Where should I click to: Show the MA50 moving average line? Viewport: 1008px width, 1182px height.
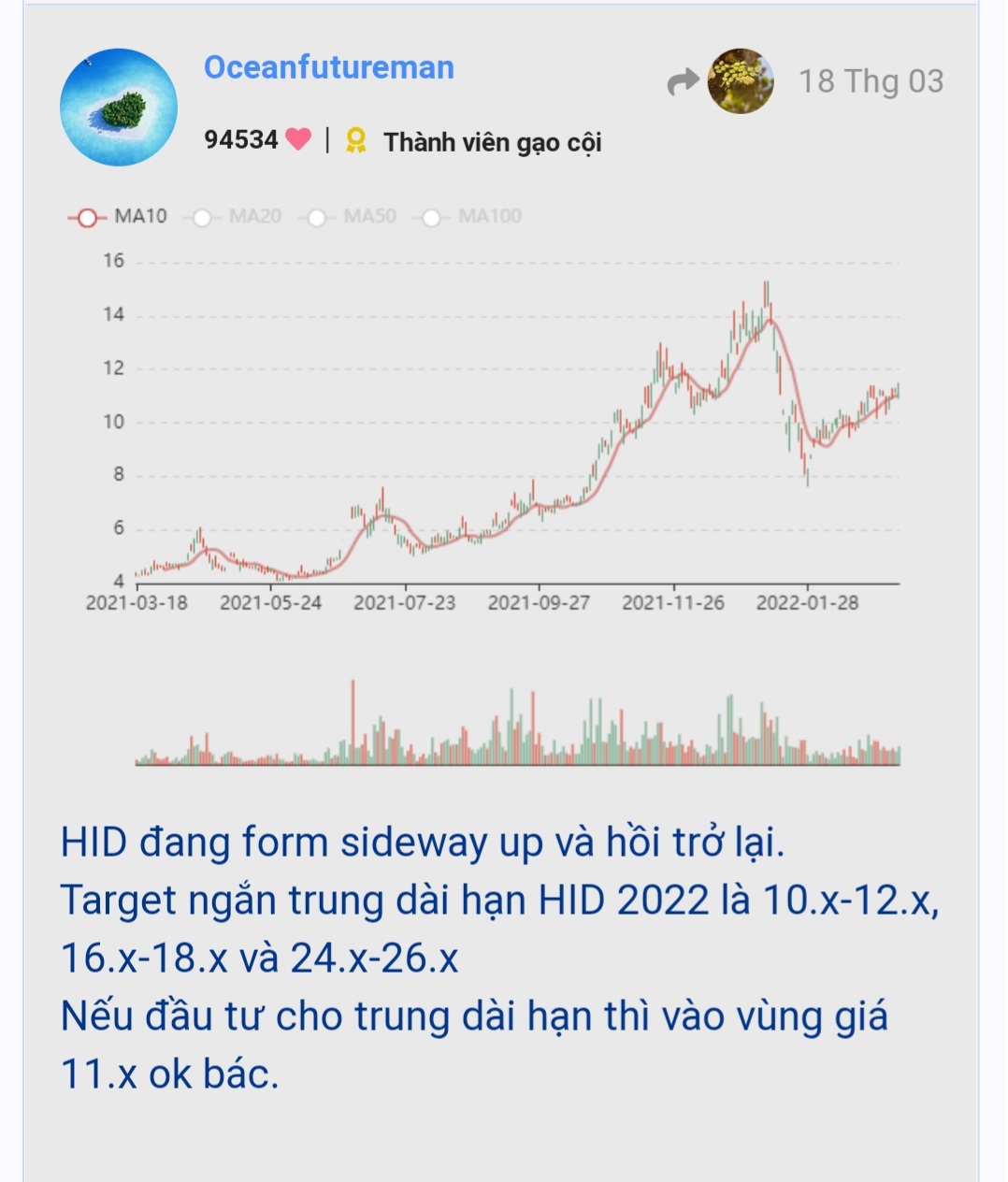351,217
